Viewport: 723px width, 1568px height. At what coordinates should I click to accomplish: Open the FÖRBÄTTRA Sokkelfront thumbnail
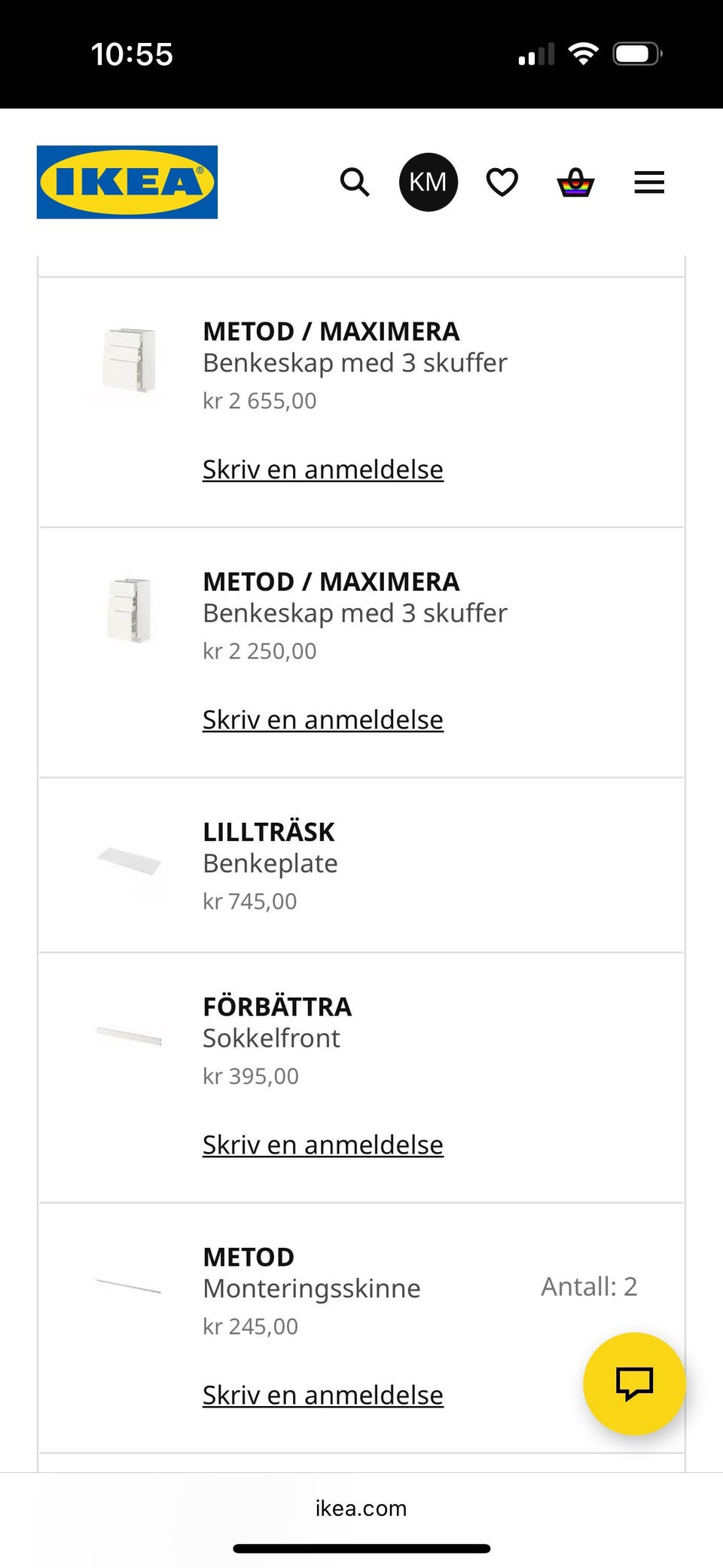click(127, 1036)
